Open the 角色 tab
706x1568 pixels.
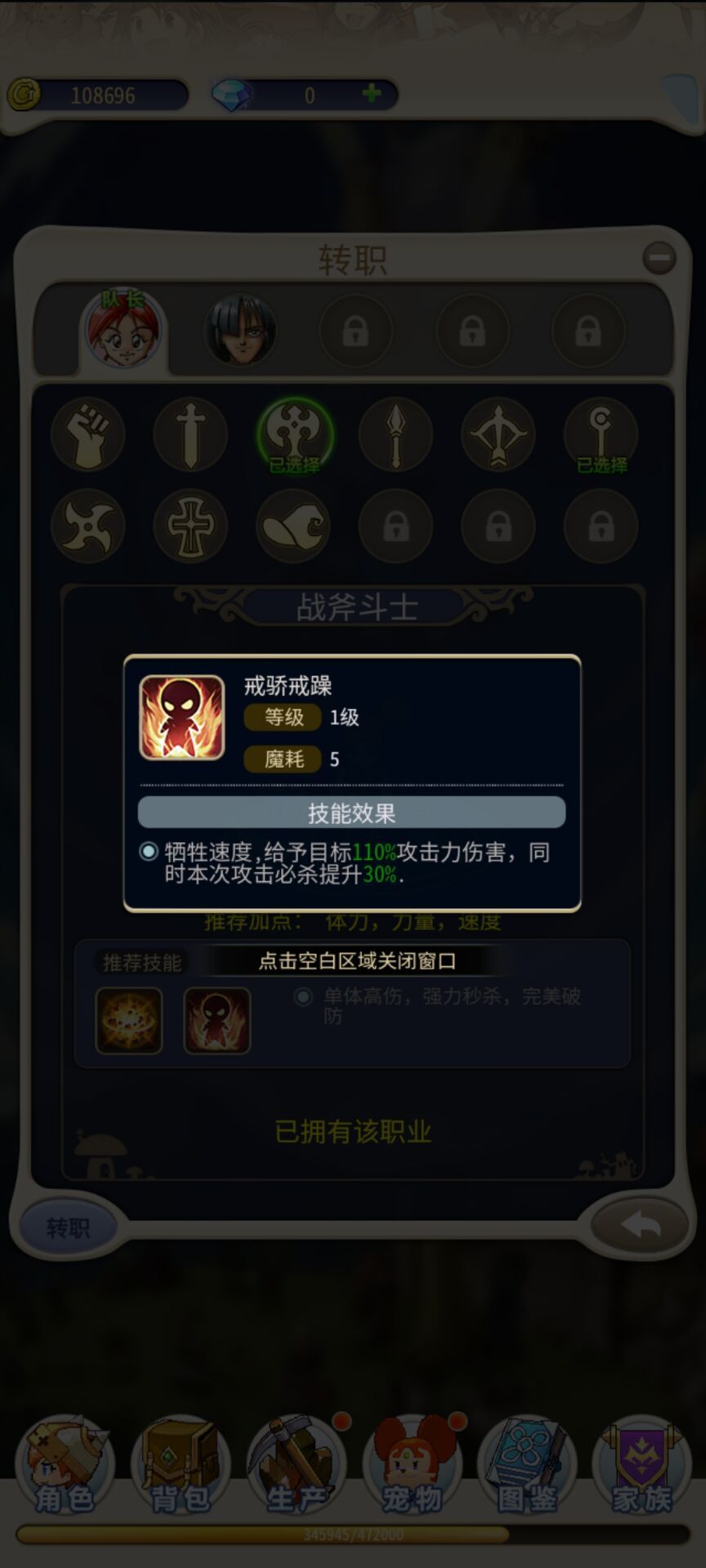[65, 1466]
